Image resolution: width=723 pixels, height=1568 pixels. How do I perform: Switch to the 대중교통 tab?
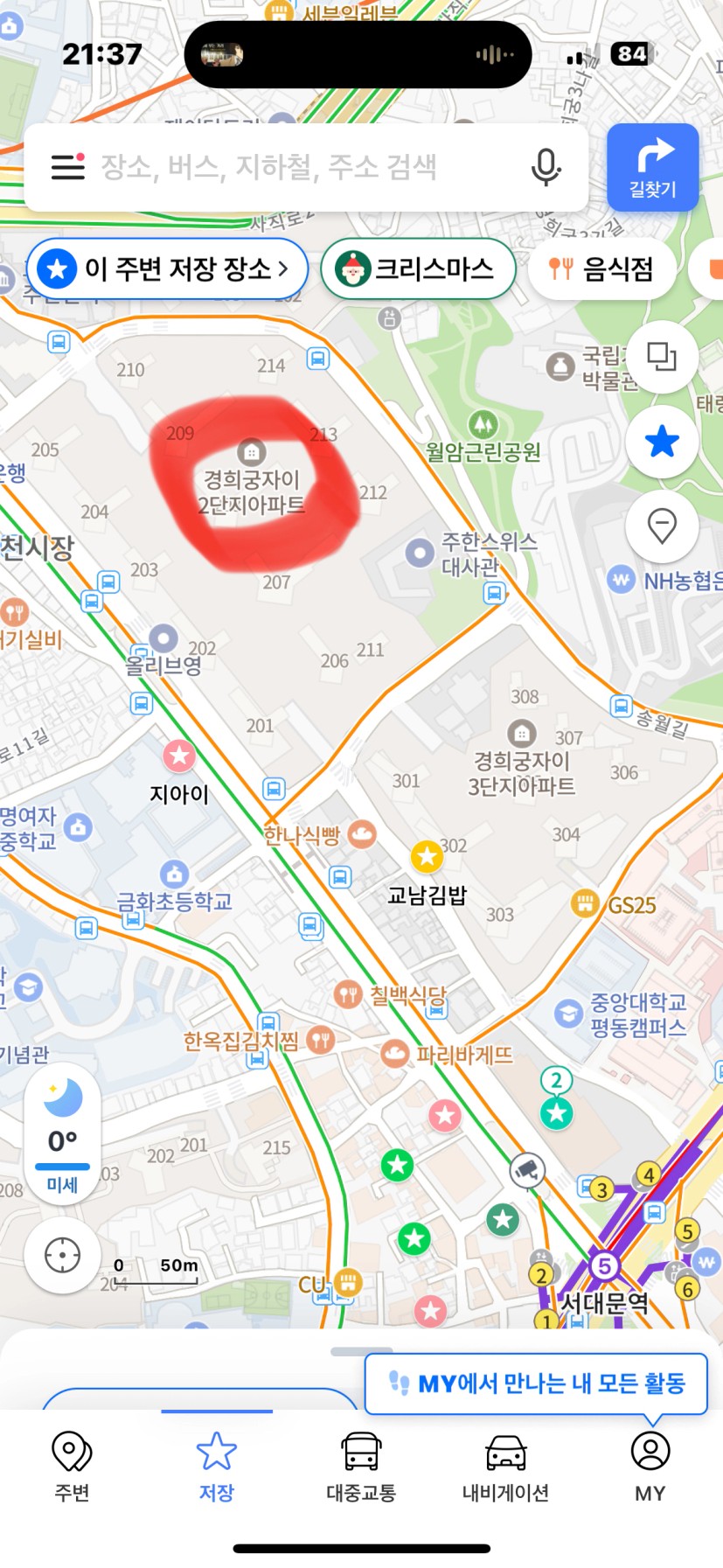click(361, 1467)
